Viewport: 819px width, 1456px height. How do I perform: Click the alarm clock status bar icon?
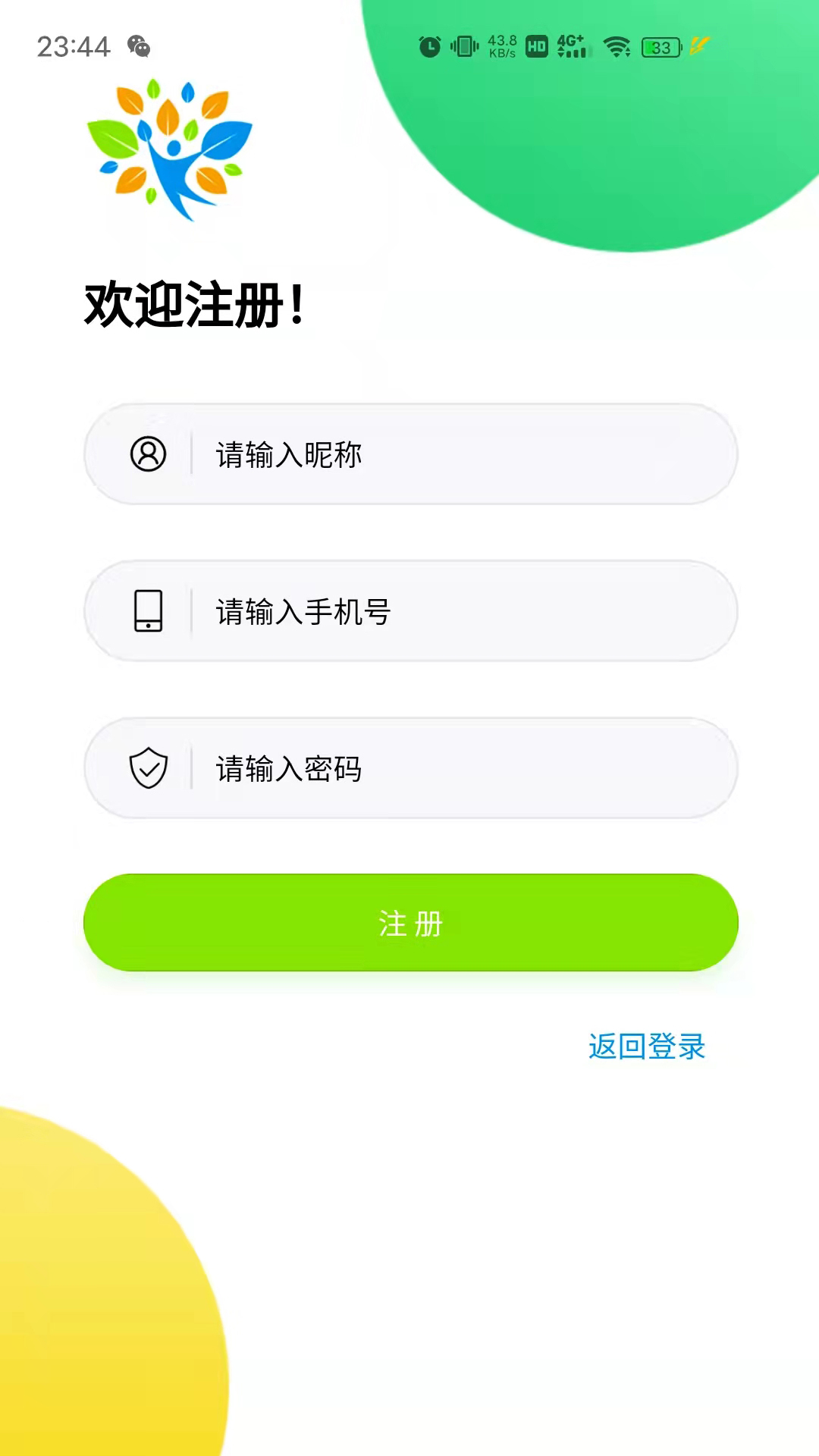(429, 45)
